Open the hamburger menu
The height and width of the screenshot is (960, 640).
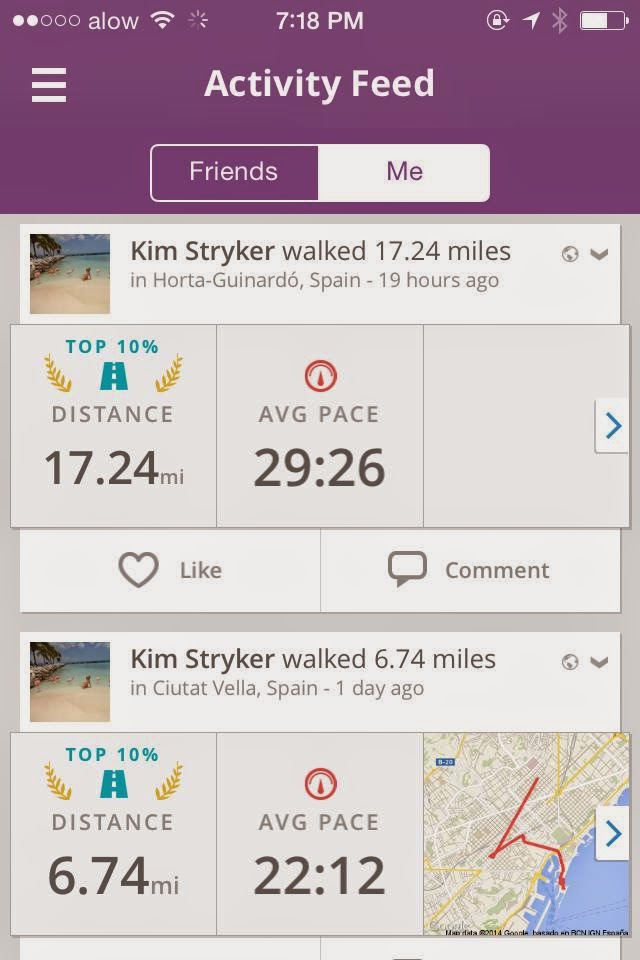49,84
